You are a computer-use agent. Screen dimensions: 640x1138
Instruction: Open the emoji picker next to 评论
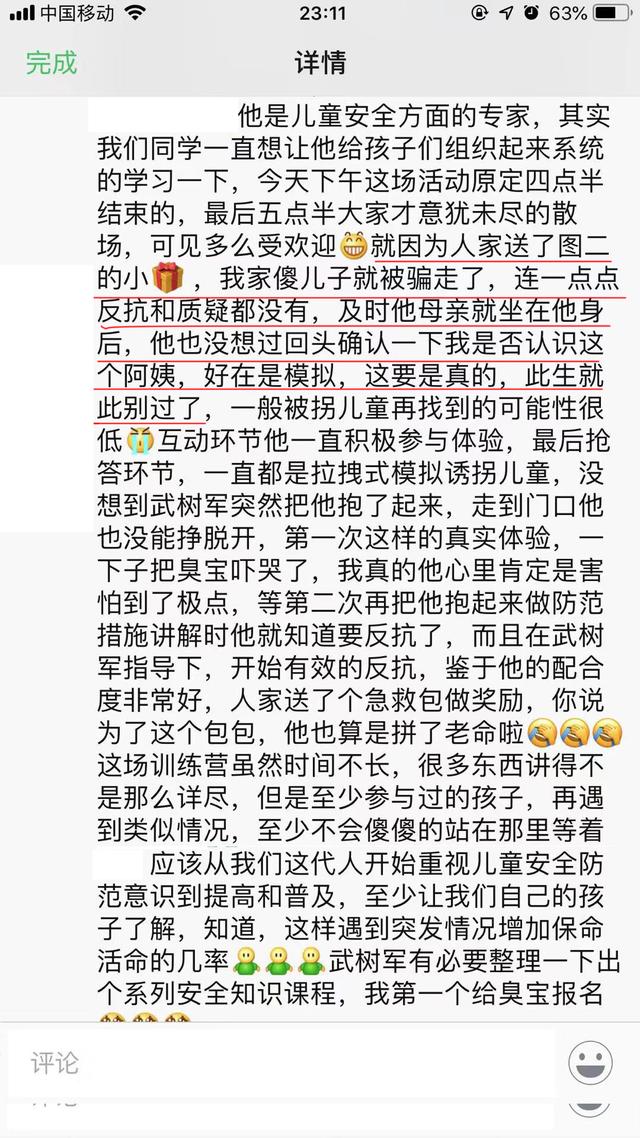click(x=590, y=1062)
